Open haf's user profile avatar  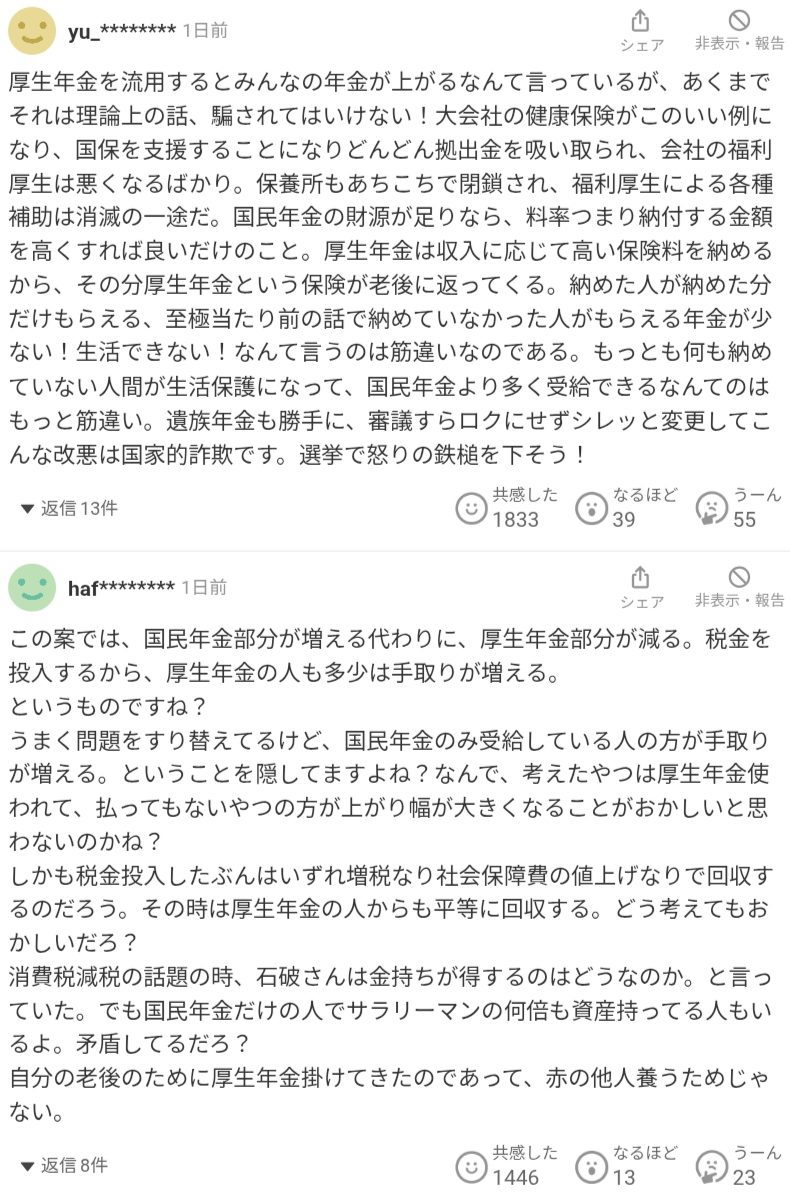[x=32, y=587]
